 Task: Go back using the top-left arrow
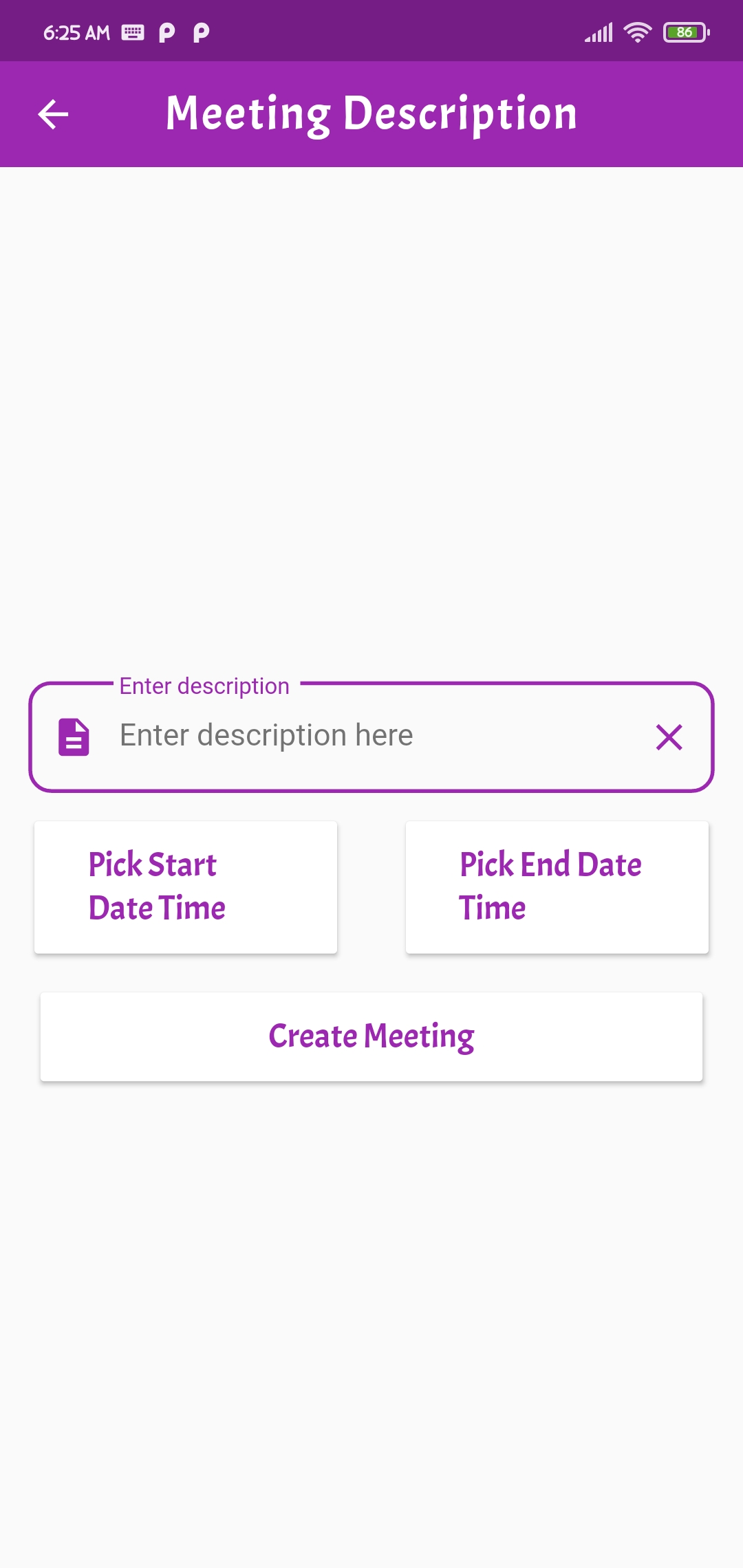tap(53, 114)
